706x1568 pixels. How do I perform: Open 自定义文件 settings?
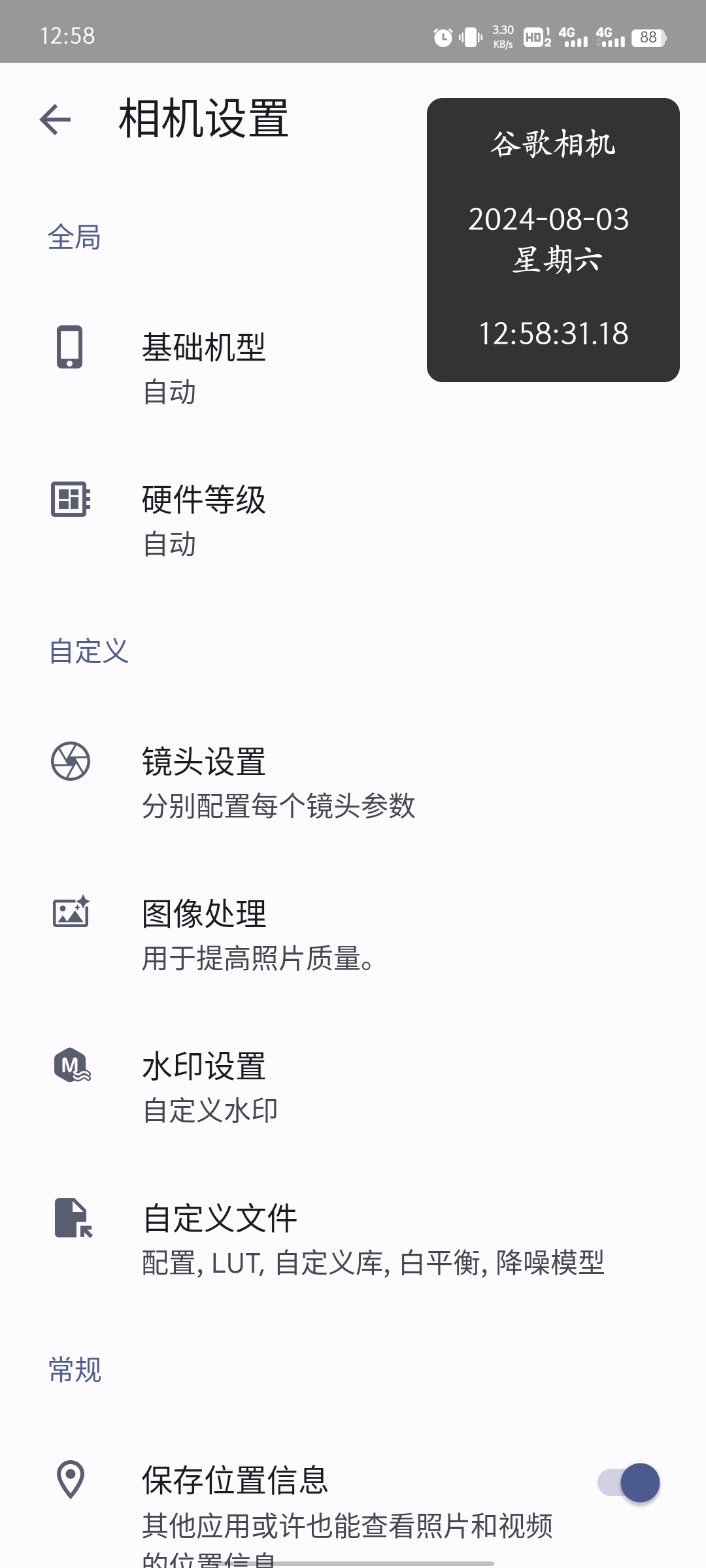[373, 1240]
